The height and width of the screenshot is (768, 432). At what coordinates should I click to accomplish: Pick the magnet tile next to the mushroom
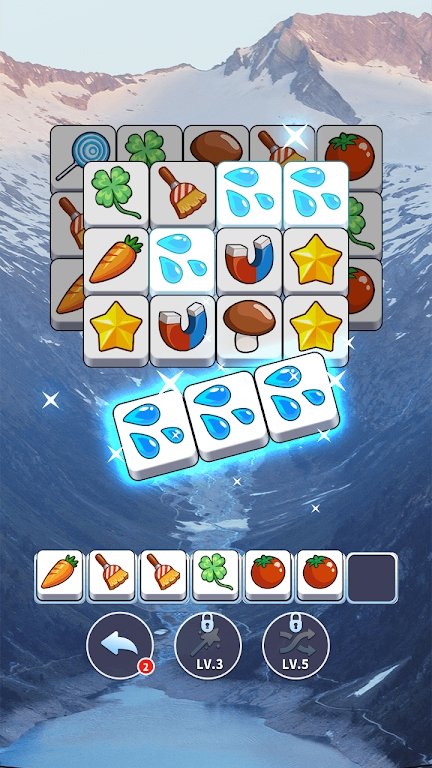coord(183,330)
